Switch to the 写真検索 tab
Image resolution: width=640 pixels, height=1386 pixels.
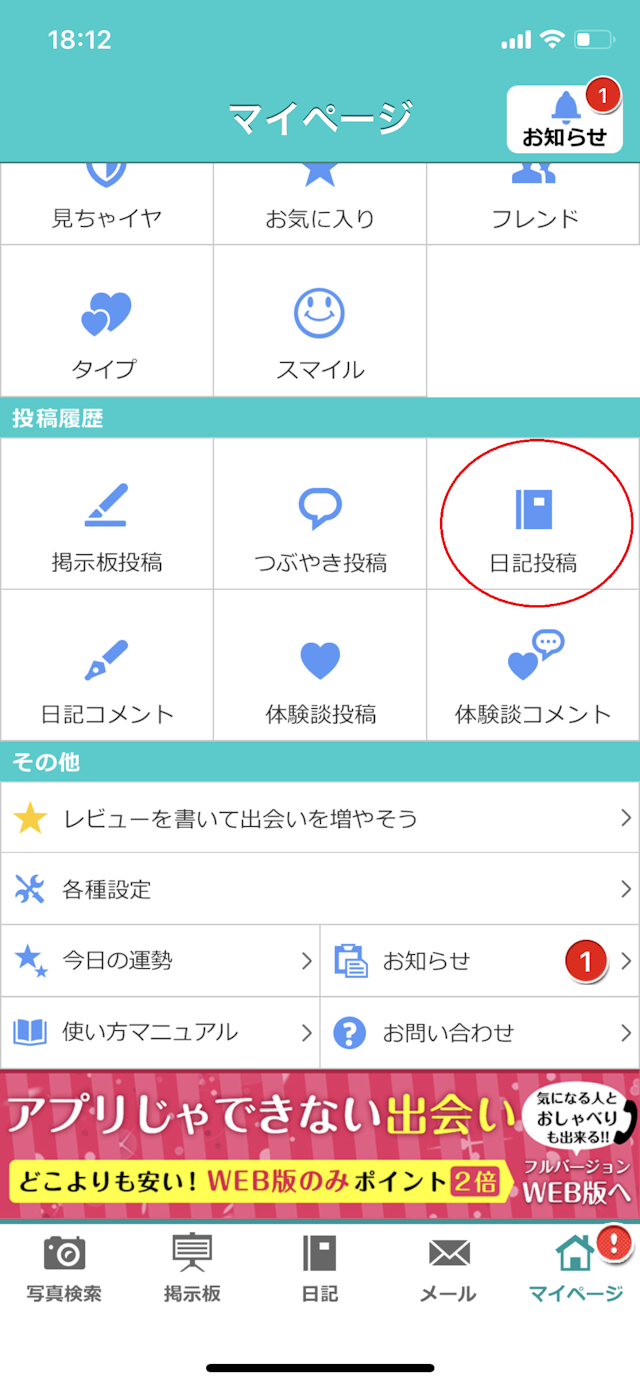point(64,1267)
